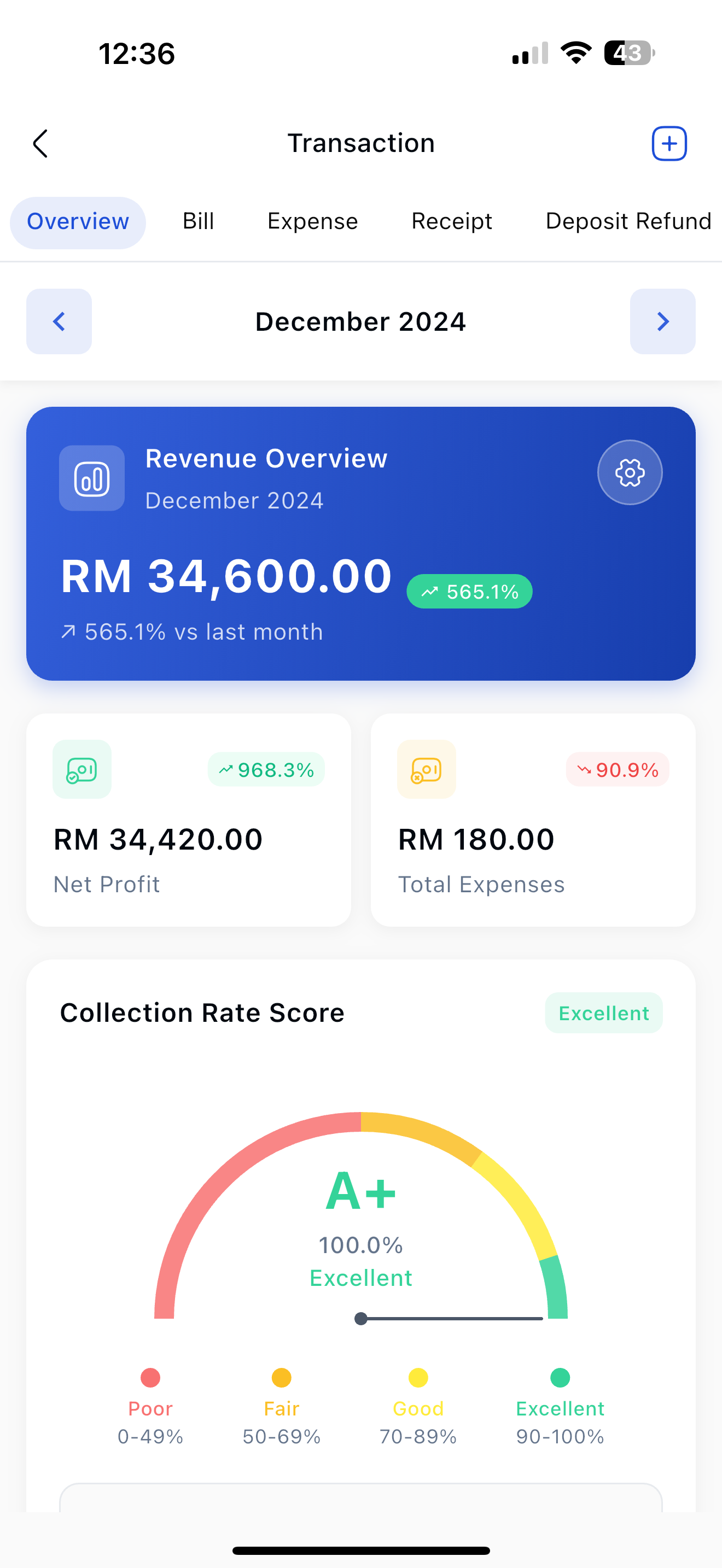Switch to the Receipt tab
This screenshot has height=1568, width=722.
point(452,221)
